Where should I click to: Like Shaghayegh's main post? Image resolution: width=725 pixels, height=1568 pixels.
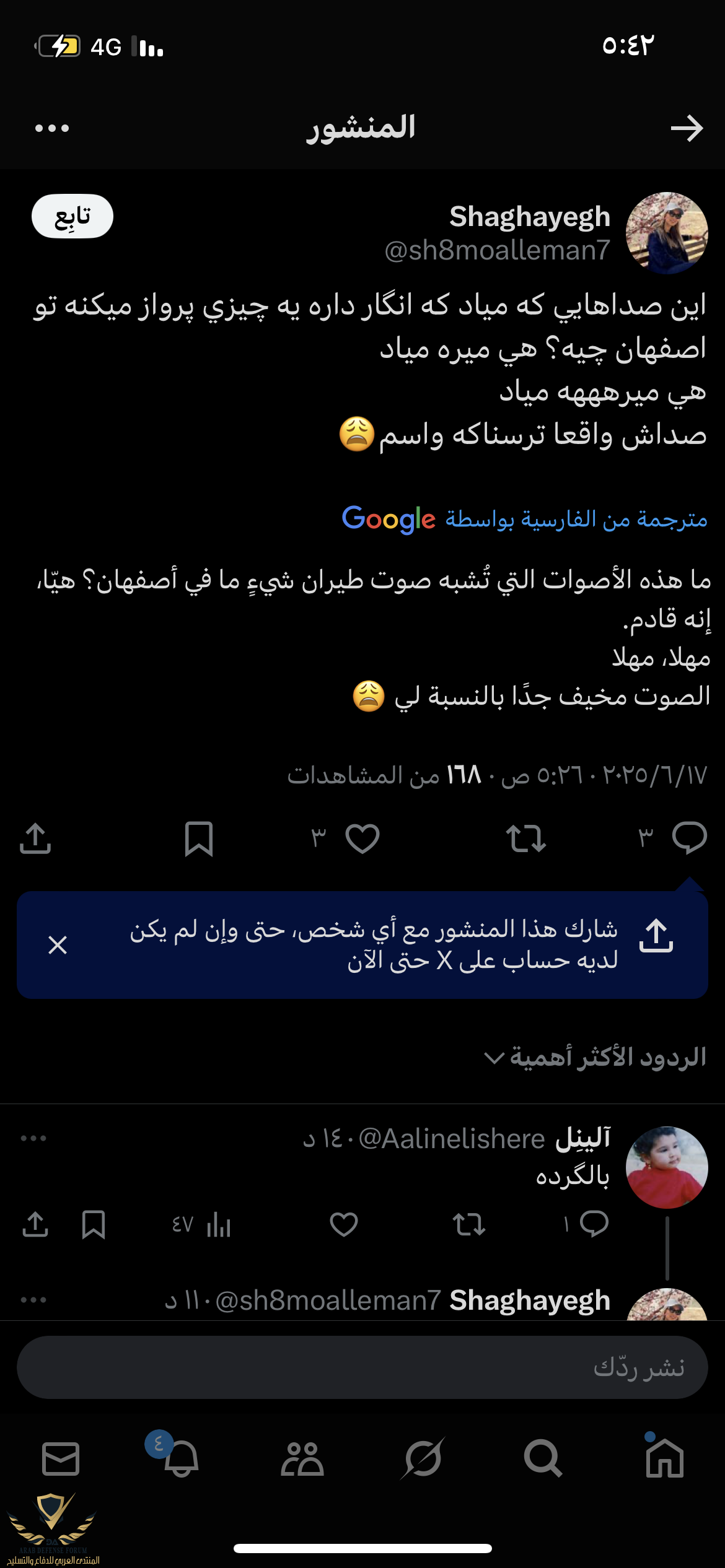tap(362, 838)
